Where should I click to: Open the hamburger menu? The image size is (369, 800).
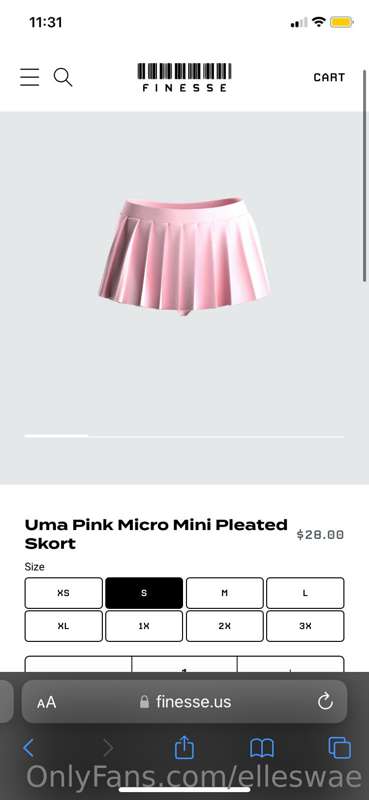point(30,77)
